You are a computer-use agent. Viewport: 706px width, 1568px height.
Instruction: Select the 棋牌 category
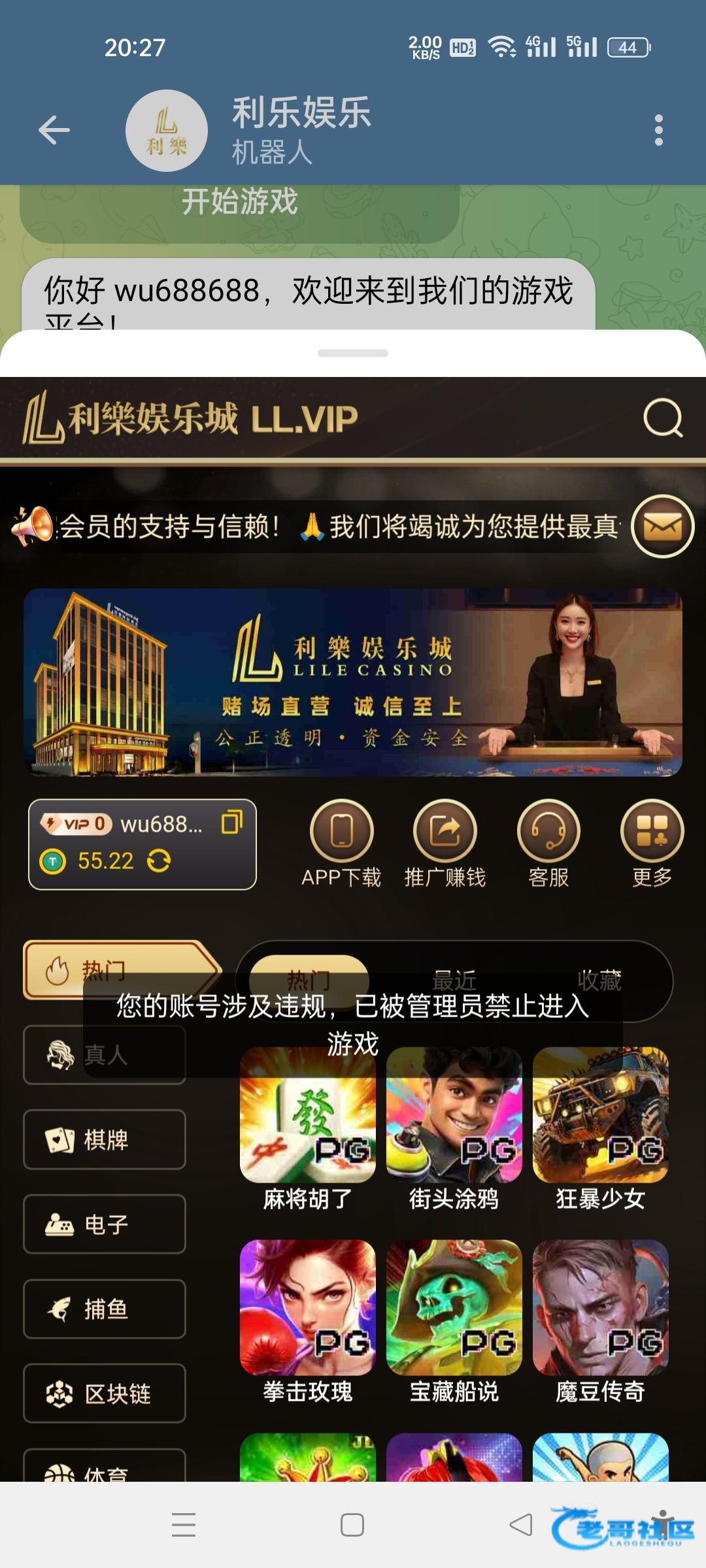click(105, 1139)
